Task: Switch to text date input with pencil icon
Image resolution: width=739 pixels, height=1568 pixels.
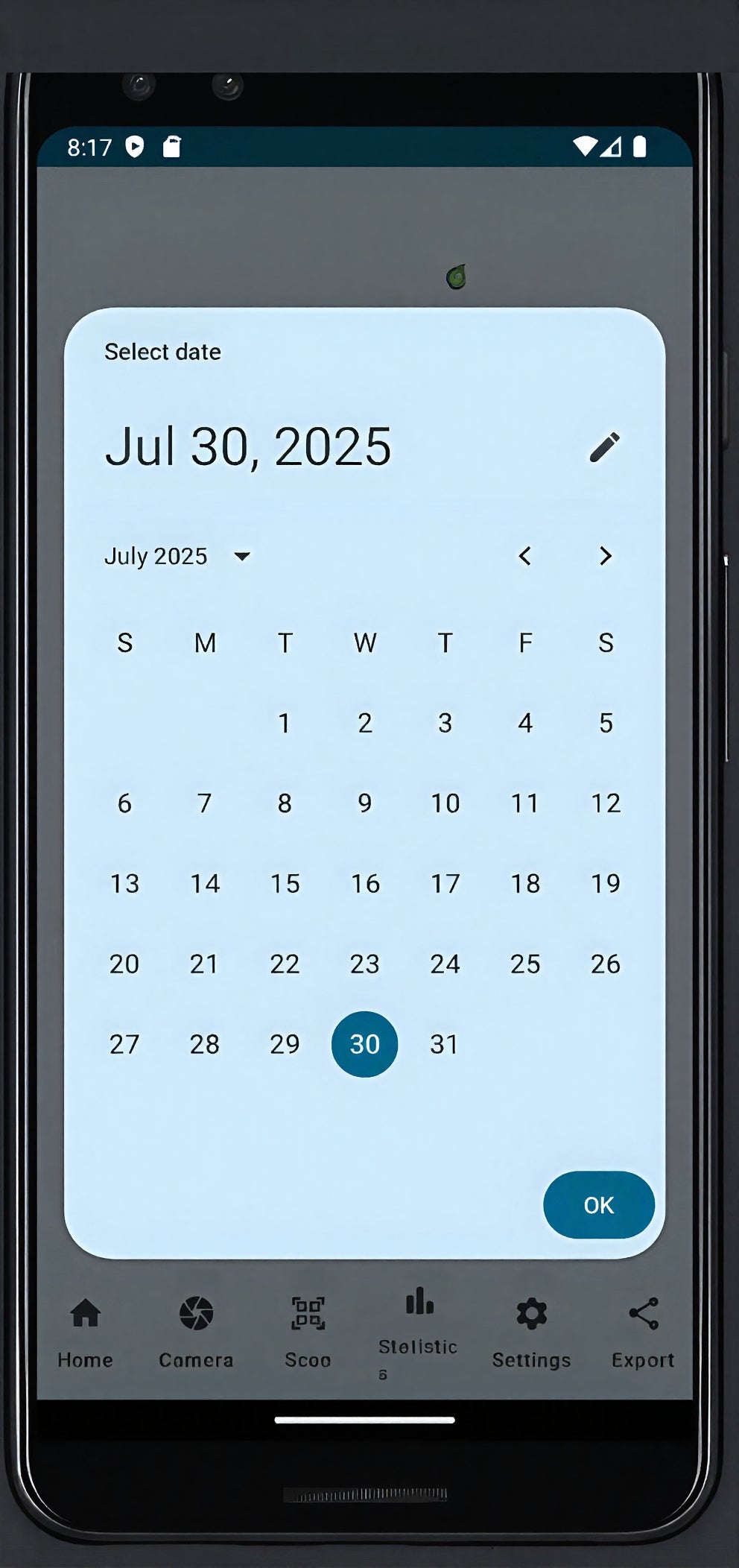Action: [x=604, y=447]
